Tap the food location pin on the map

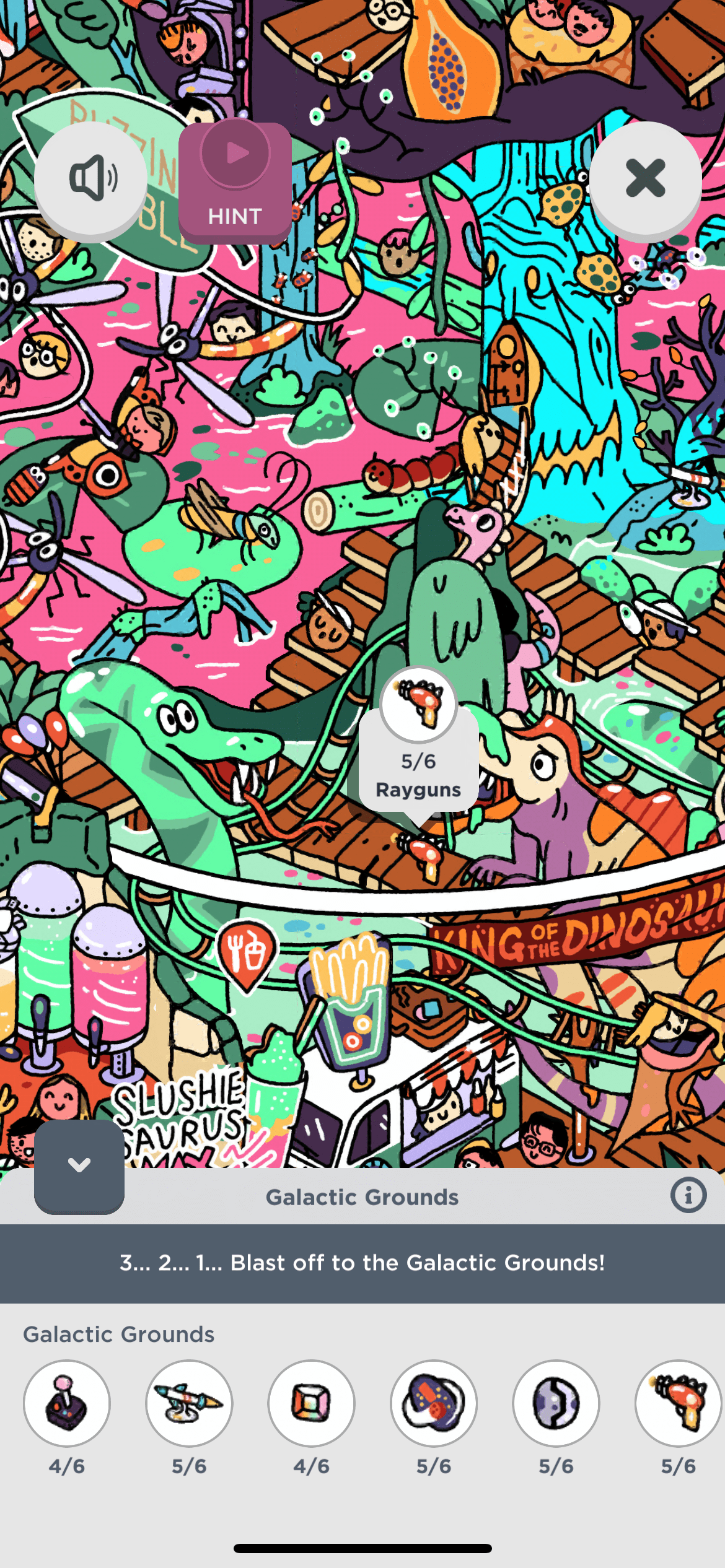pyautogui.click(x=247, y=953)
